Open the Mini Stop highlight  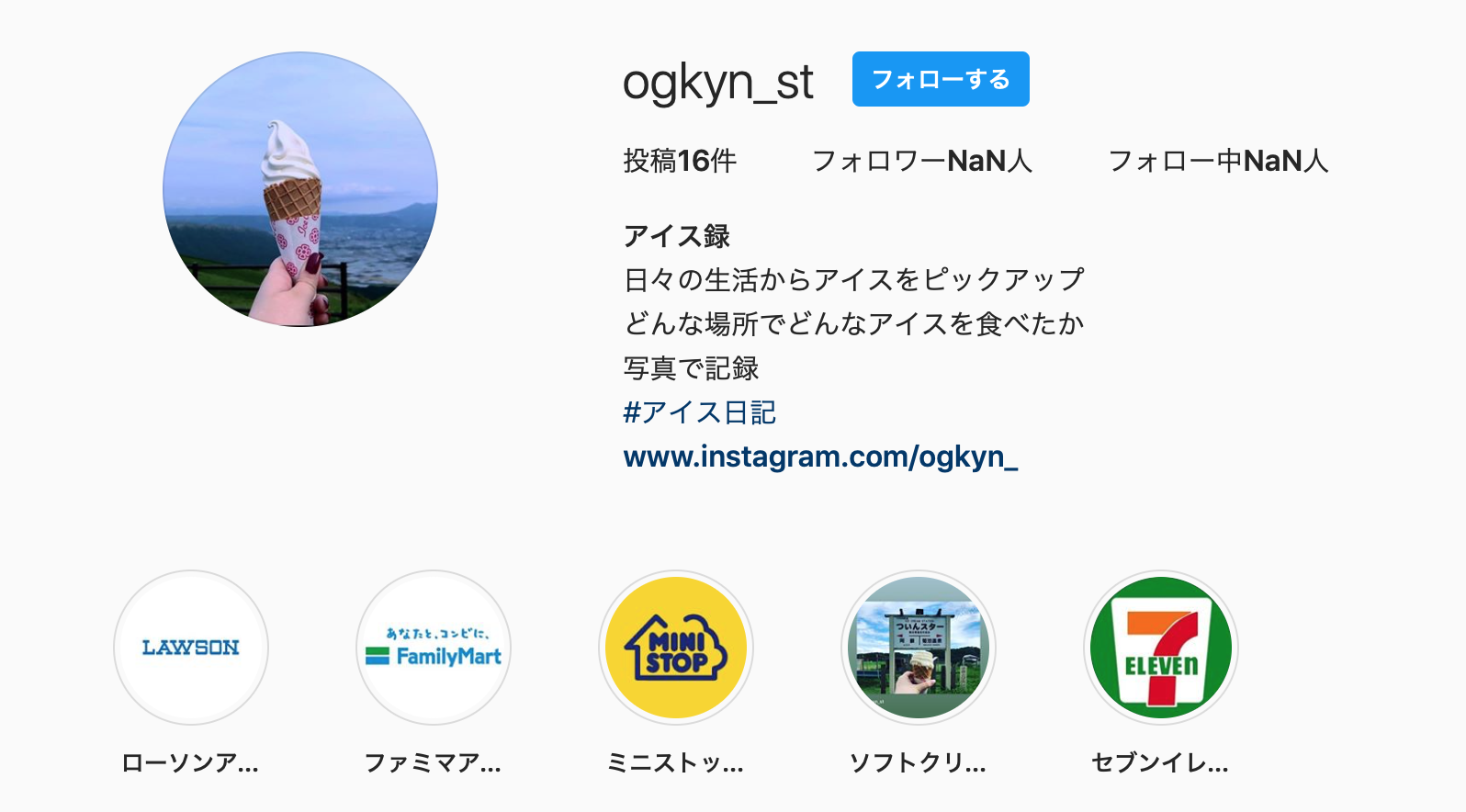[x=676, y=648]
